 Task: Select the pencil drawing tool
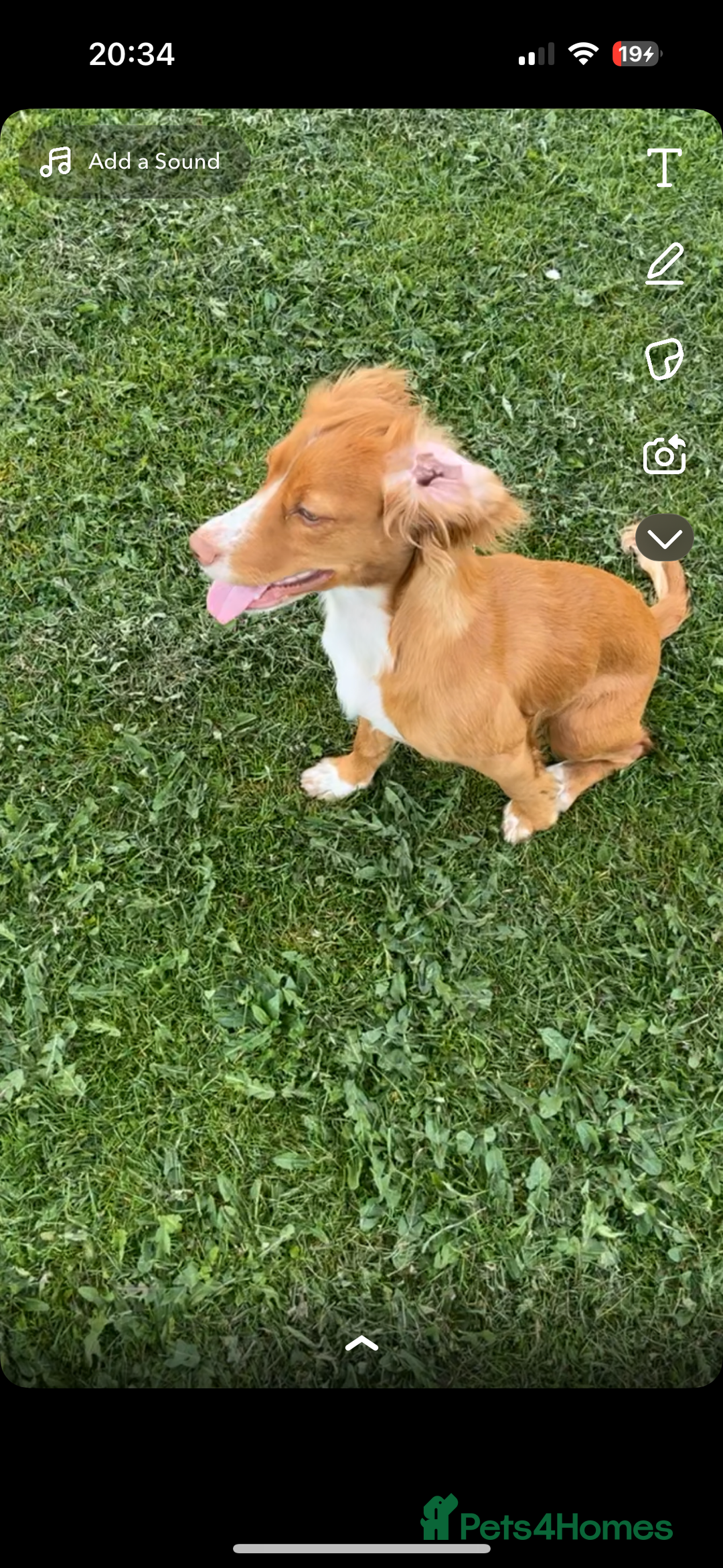pos(664,264)
